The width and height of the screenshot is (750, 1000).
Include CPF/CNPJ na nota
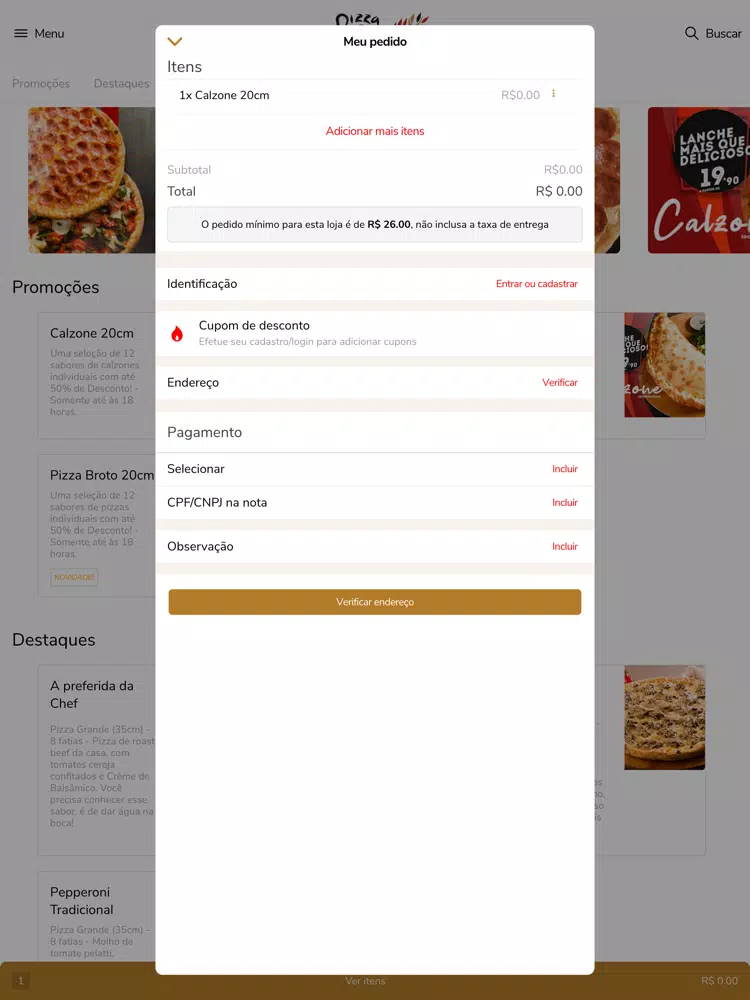click(x=564, y=503)
